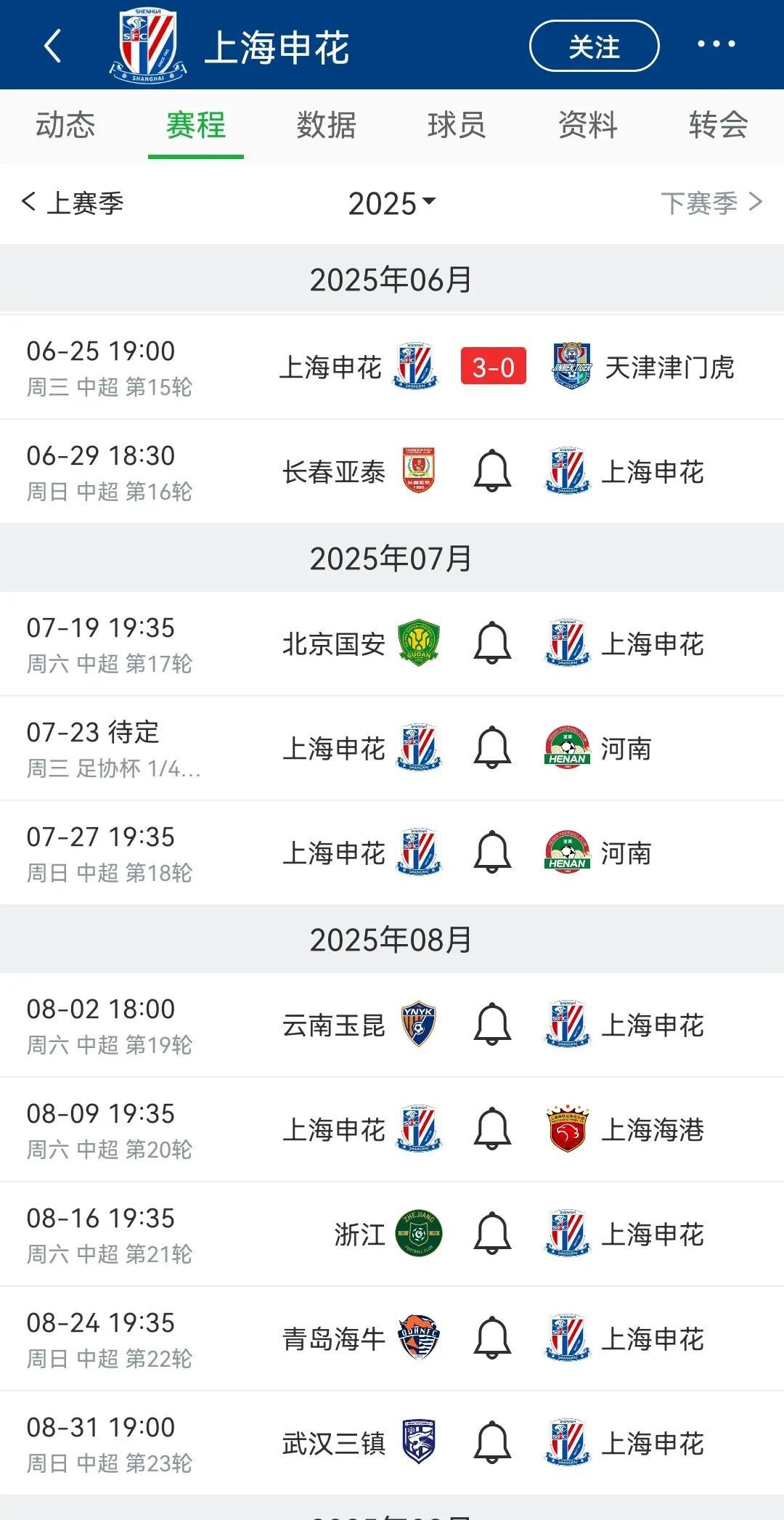The width and height of the screenshot is (784, 1520).
Task: Open the 球员 tab
Action: 457,125
